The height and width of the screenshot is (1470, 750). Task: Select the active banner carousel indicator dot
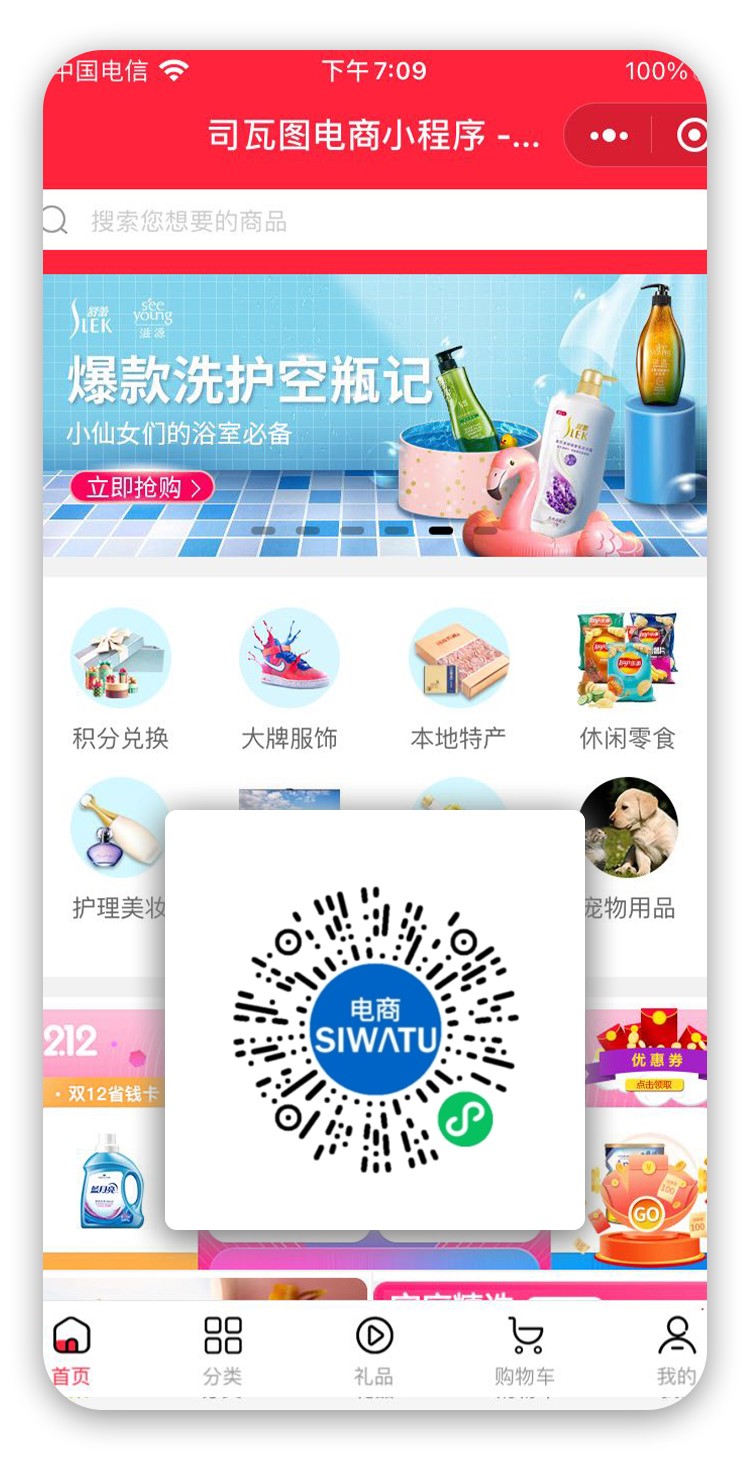[440, 532]
